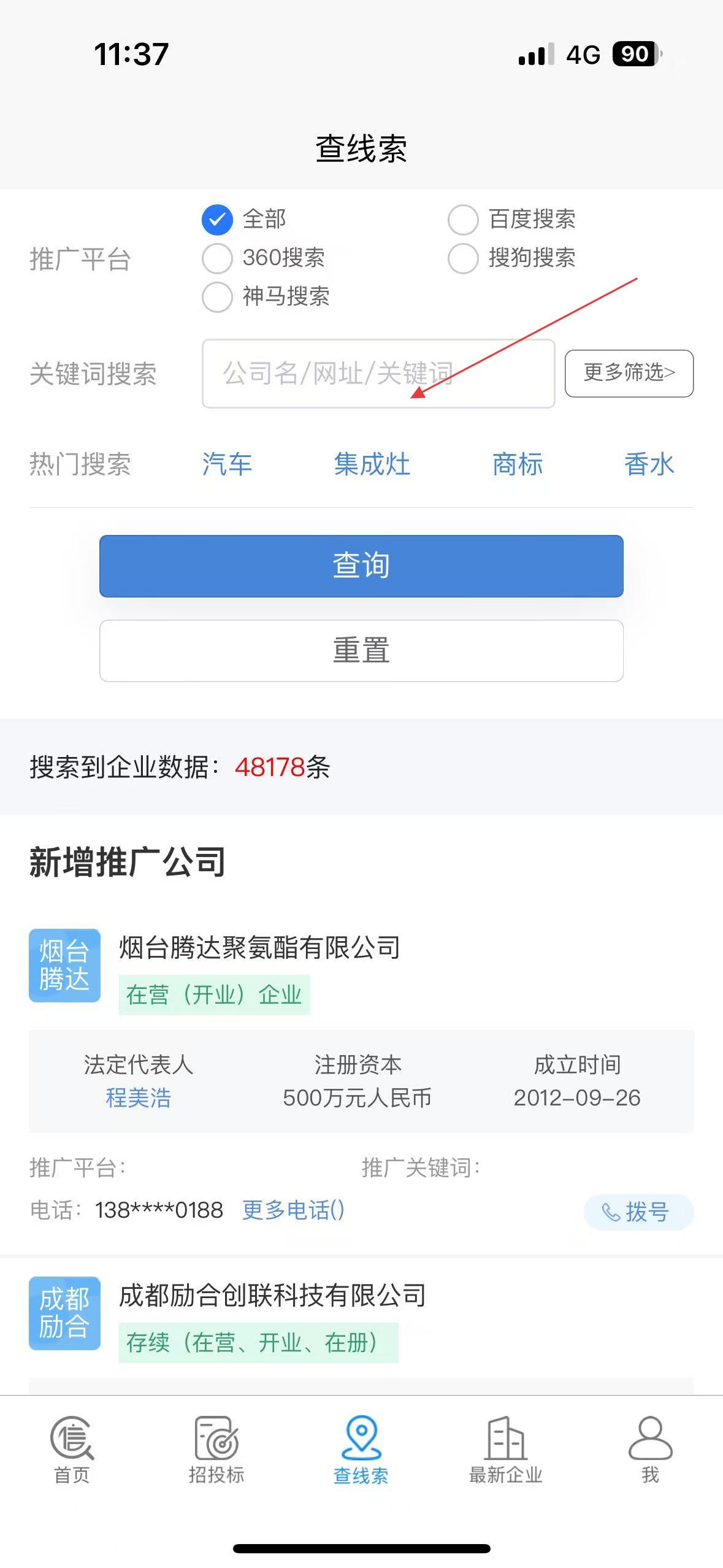
Task: Switch to the 招投标 tab
Action: pyautogui.click(x=216, y=1450)
